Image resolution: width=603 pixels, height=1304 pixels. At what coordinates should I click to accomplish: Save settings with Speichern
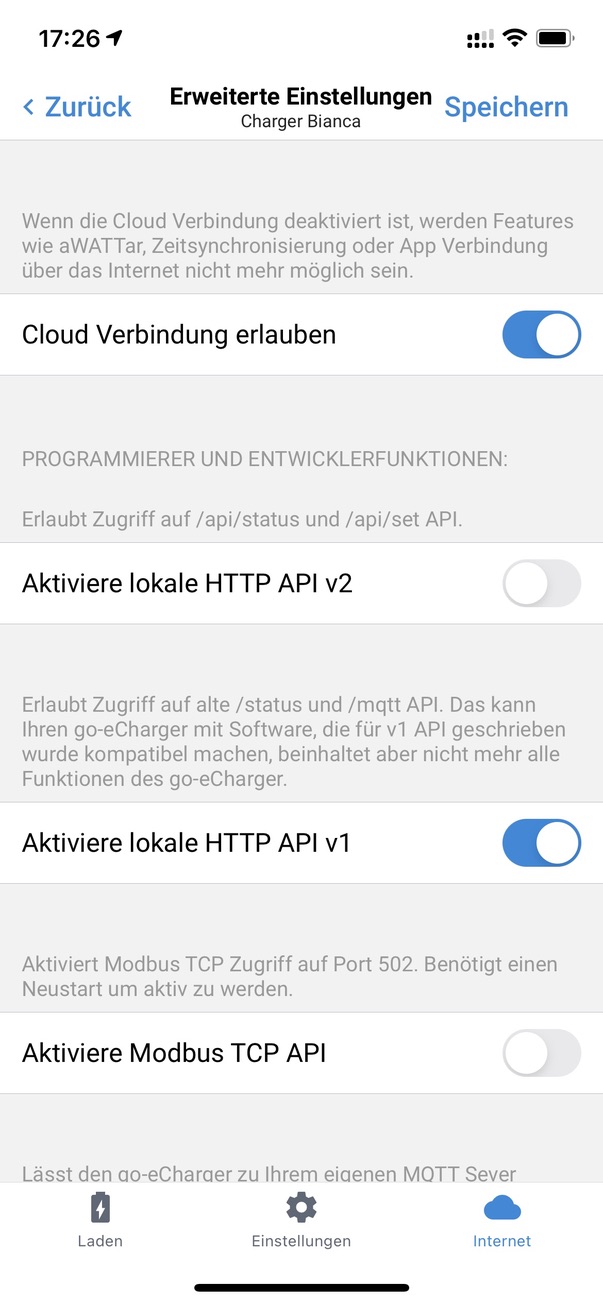(x=506, y=107)
